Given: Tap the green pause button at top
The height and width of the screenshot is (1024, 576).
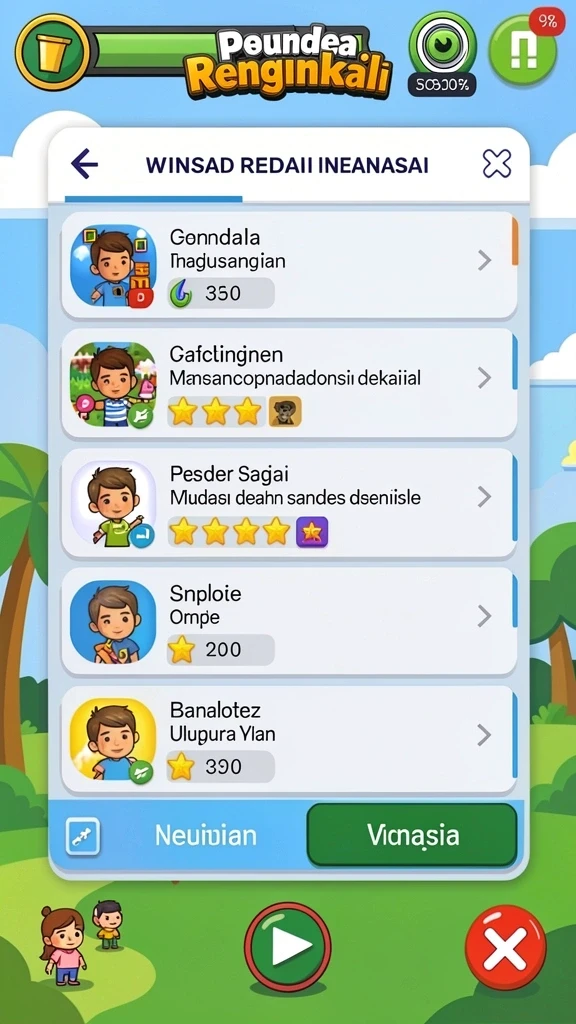Looking at the screenshot, I should coord(523,51).
